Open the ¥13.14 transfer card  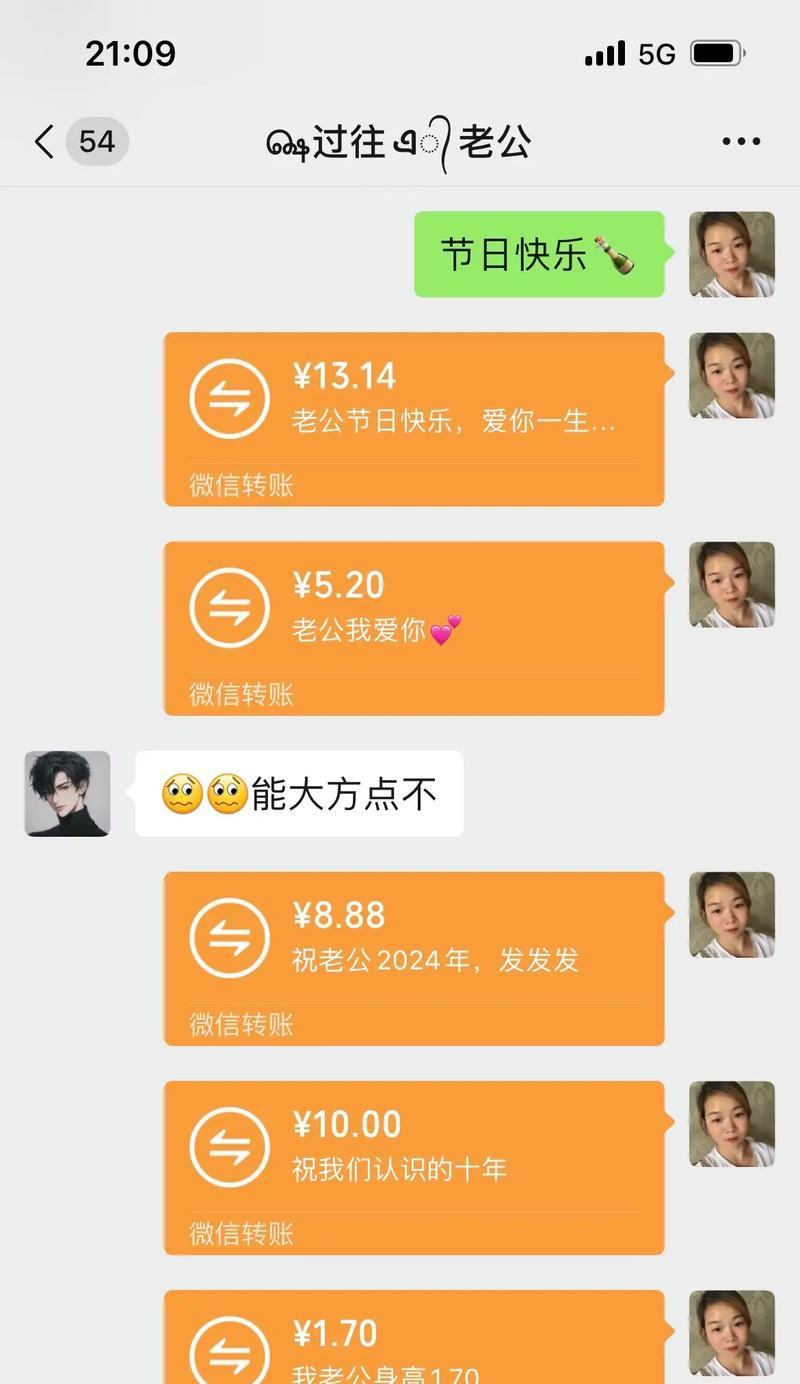tap(414, 418)
